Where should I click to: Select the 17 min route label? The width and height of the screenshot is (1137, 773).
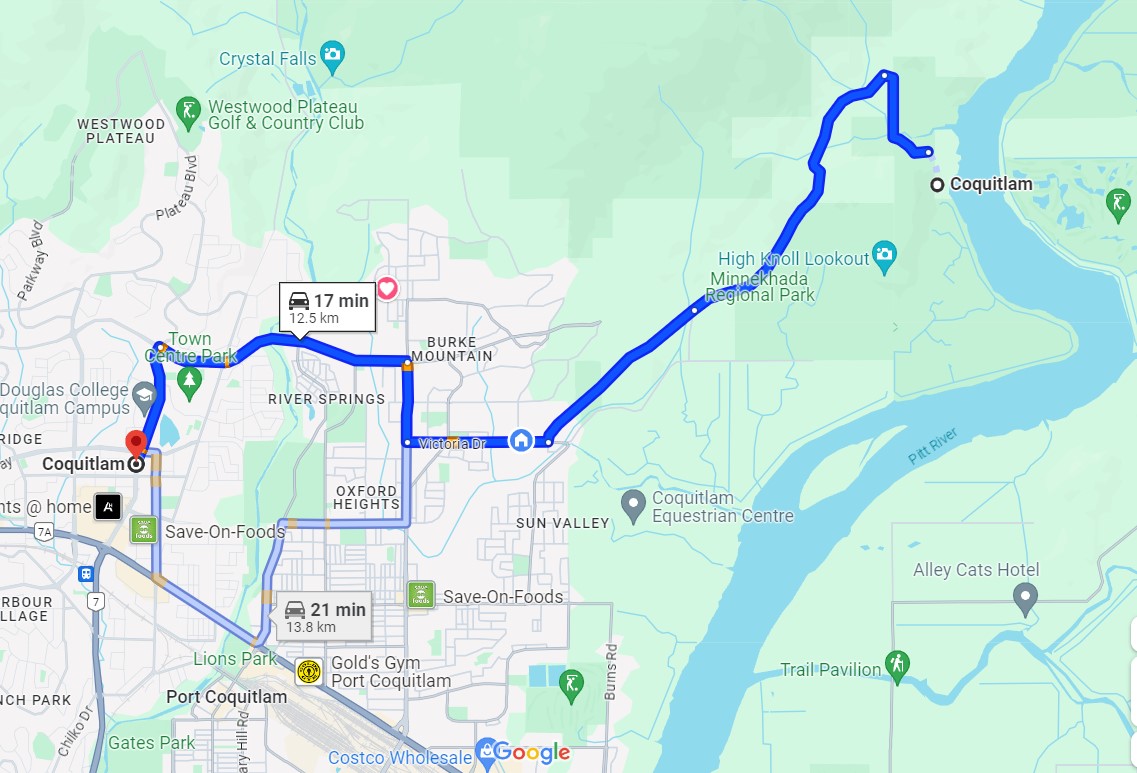[x=327, y=307]
